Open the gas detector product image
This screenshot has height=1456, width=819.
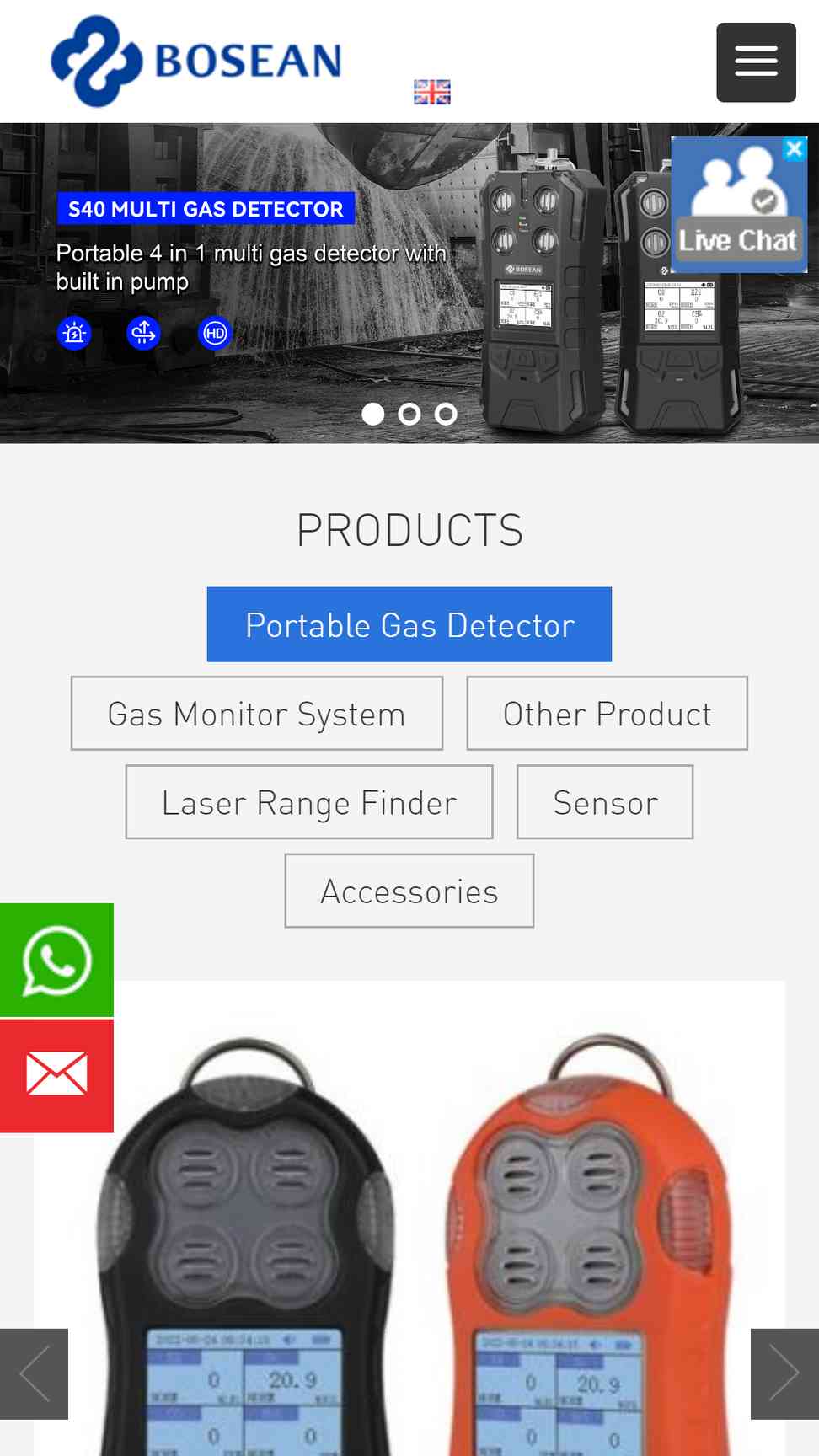409,1218
